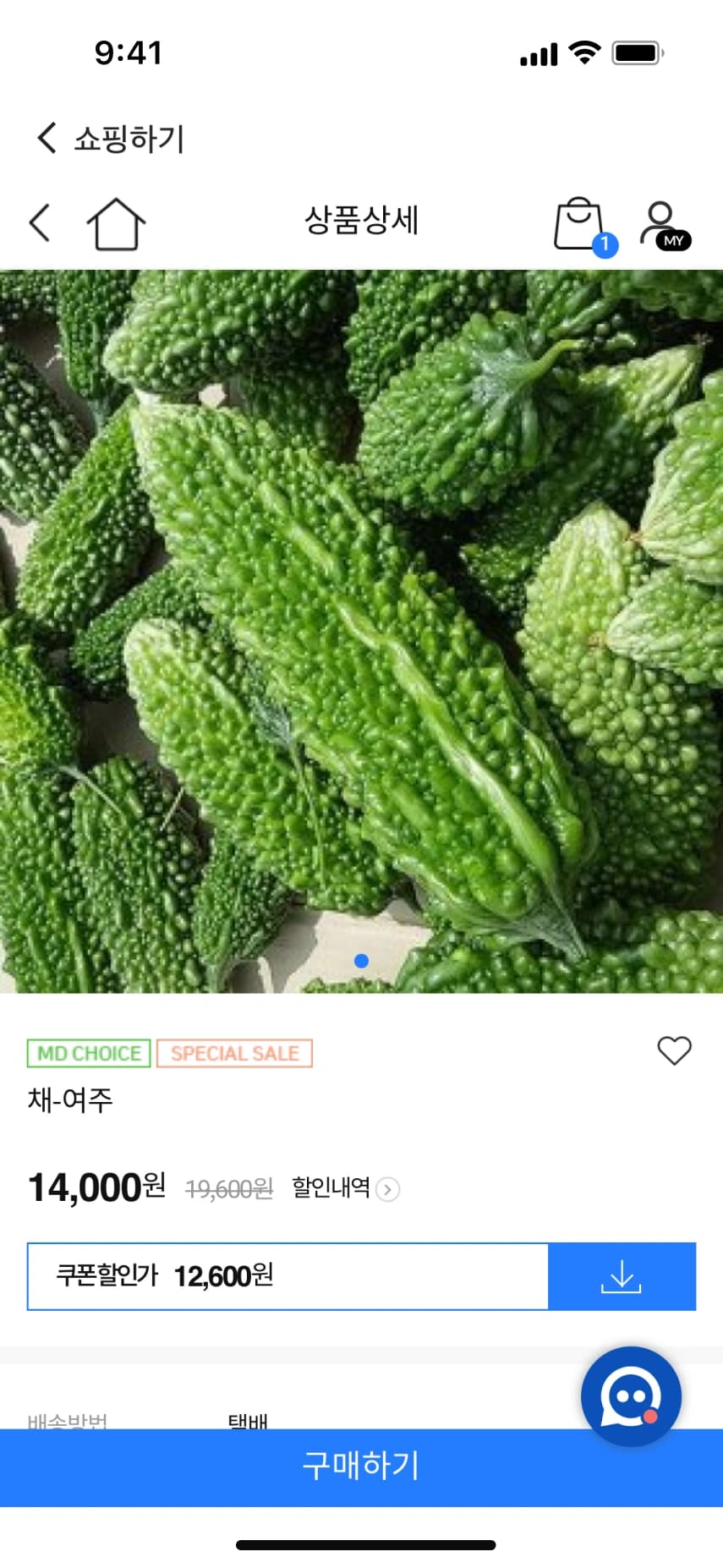This screenshot has height=1568, width=723.
Task: Go back with the toolbar arrow
Action: (x=40, y=223)
